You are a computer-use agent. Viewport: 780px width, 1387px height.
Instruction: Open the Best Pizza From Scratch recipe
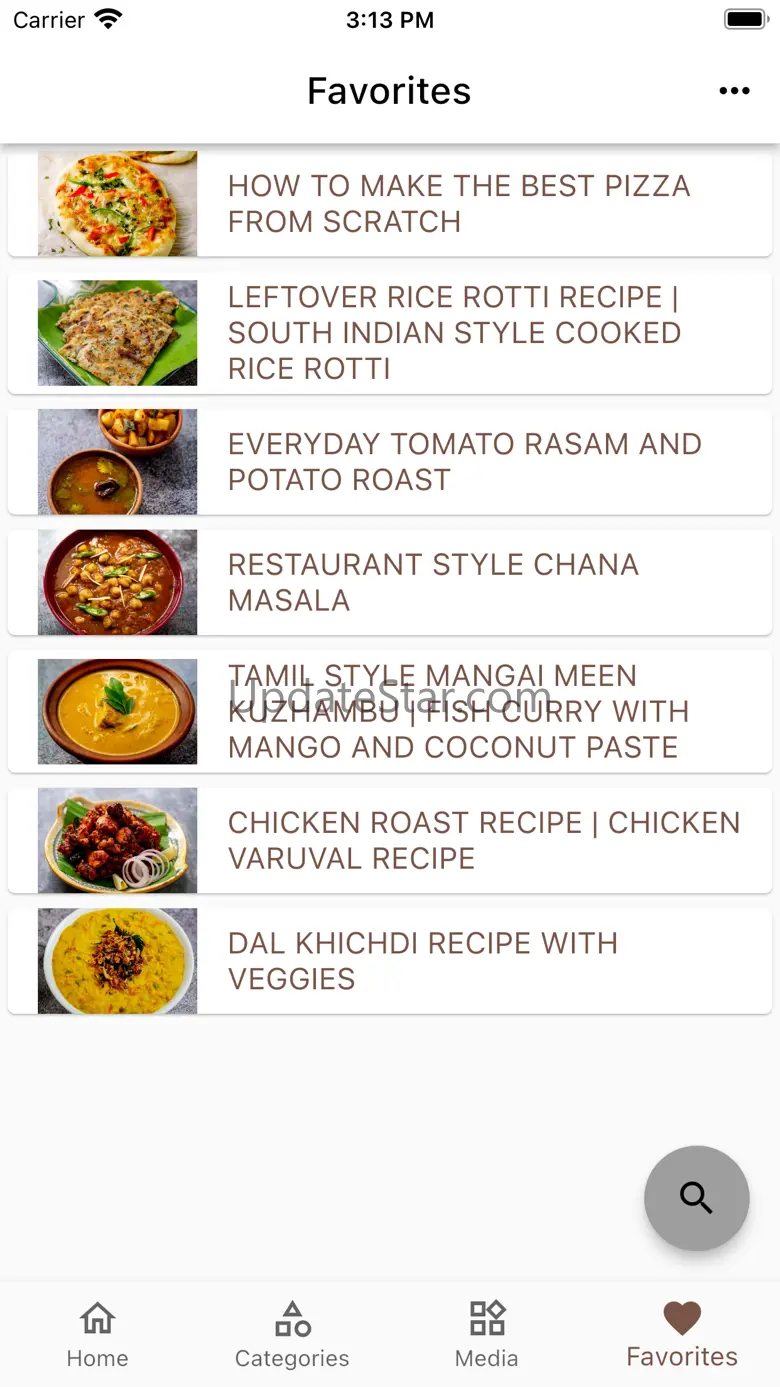click(x=459, y=203)
